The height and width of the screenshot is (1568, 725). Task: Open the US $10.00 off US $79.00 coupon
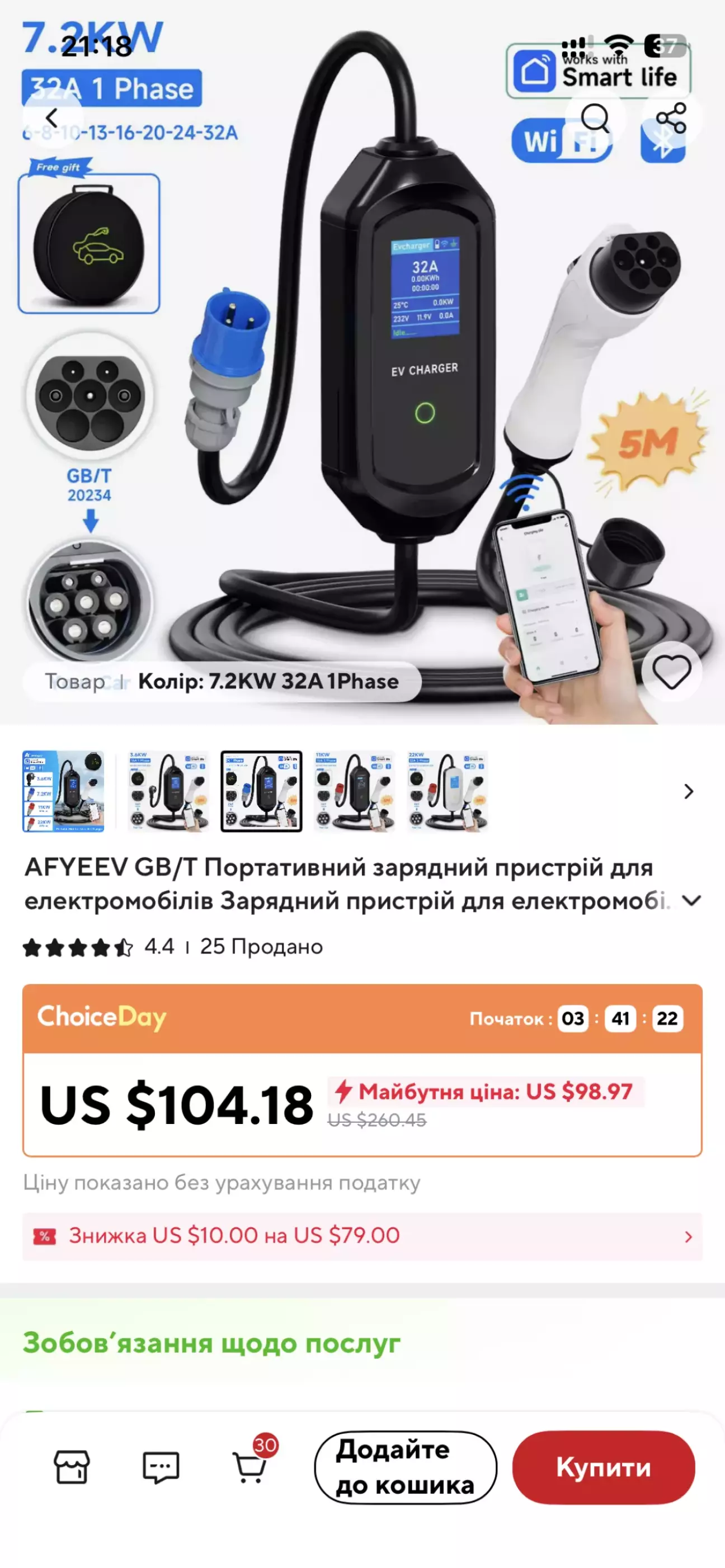(362, 1236)
